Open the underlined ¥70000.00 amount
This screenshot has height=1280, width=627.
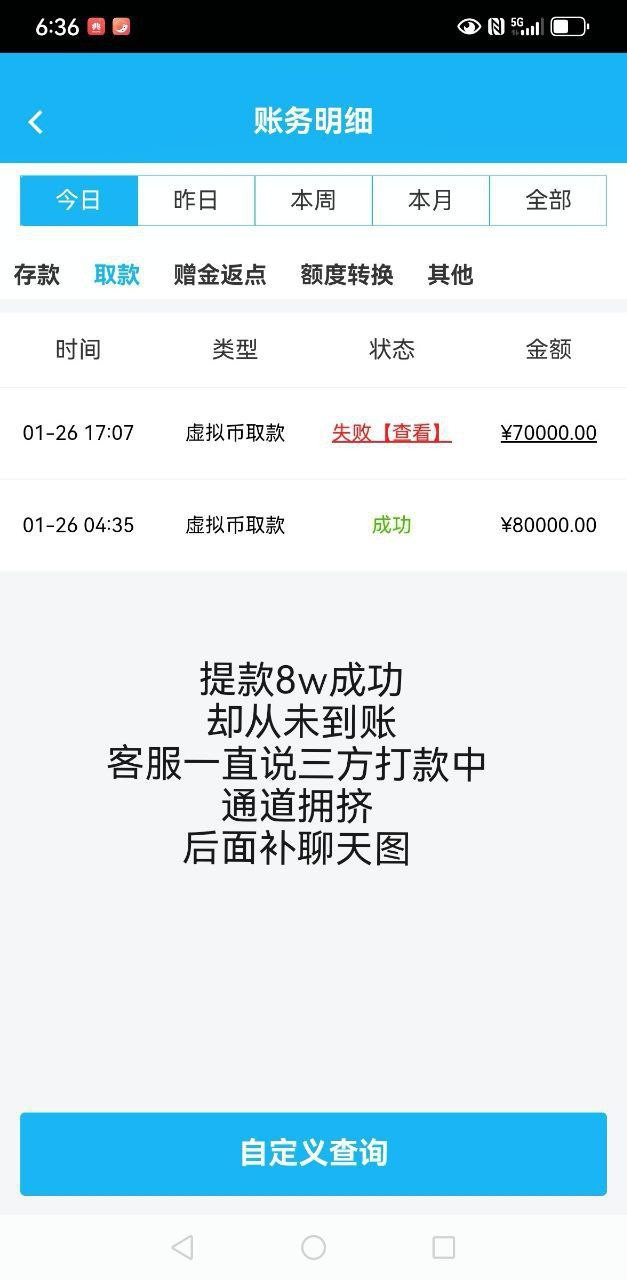click(x=548, y=433)
